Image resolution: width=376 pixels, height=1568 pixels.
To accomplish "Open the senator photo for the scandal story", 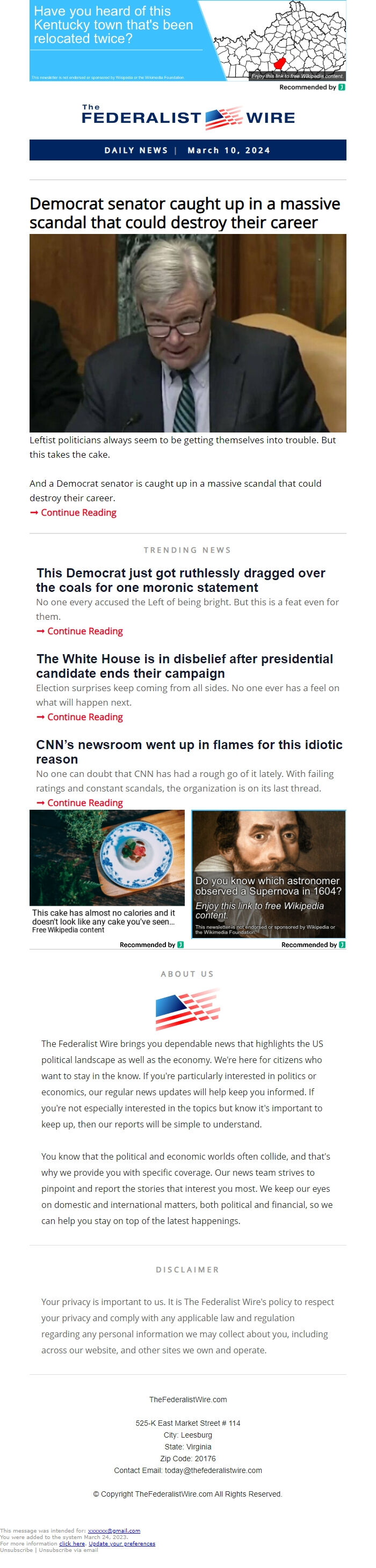I will point(187,333).
